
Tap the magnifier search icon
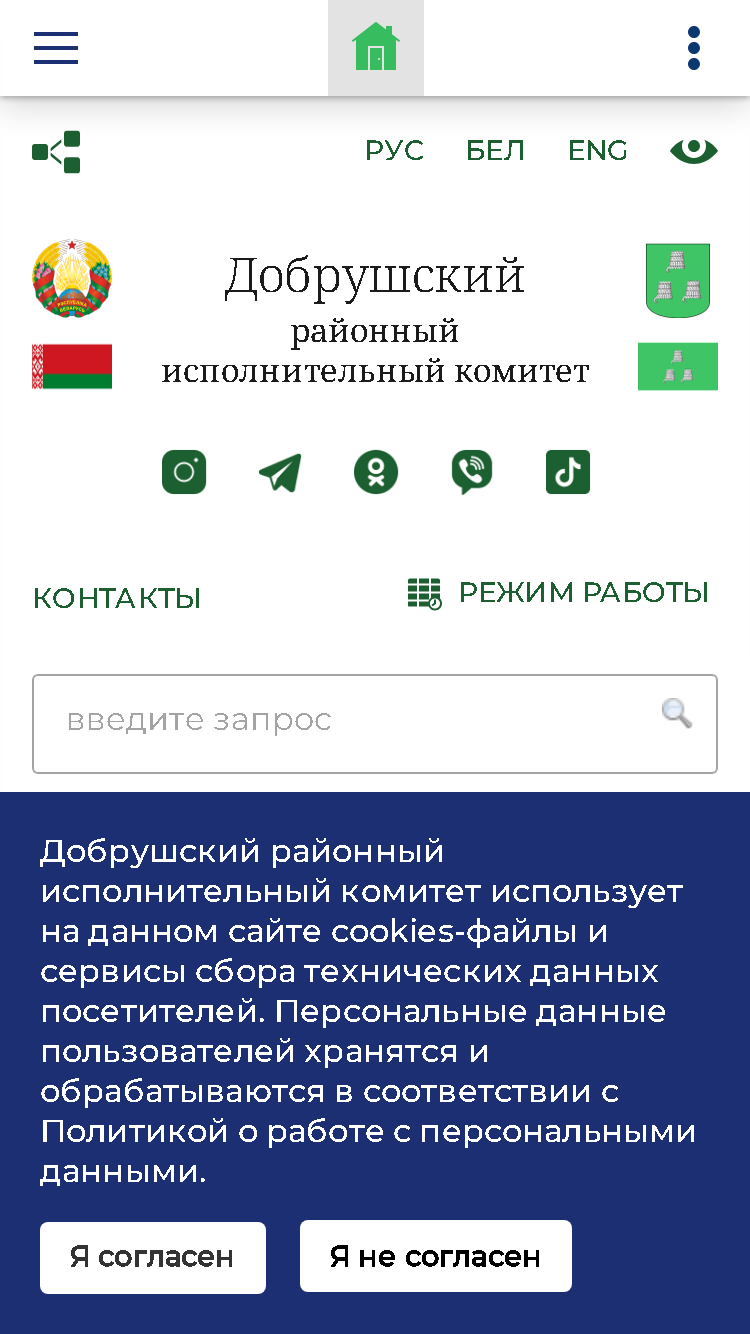tap(677, 714)
